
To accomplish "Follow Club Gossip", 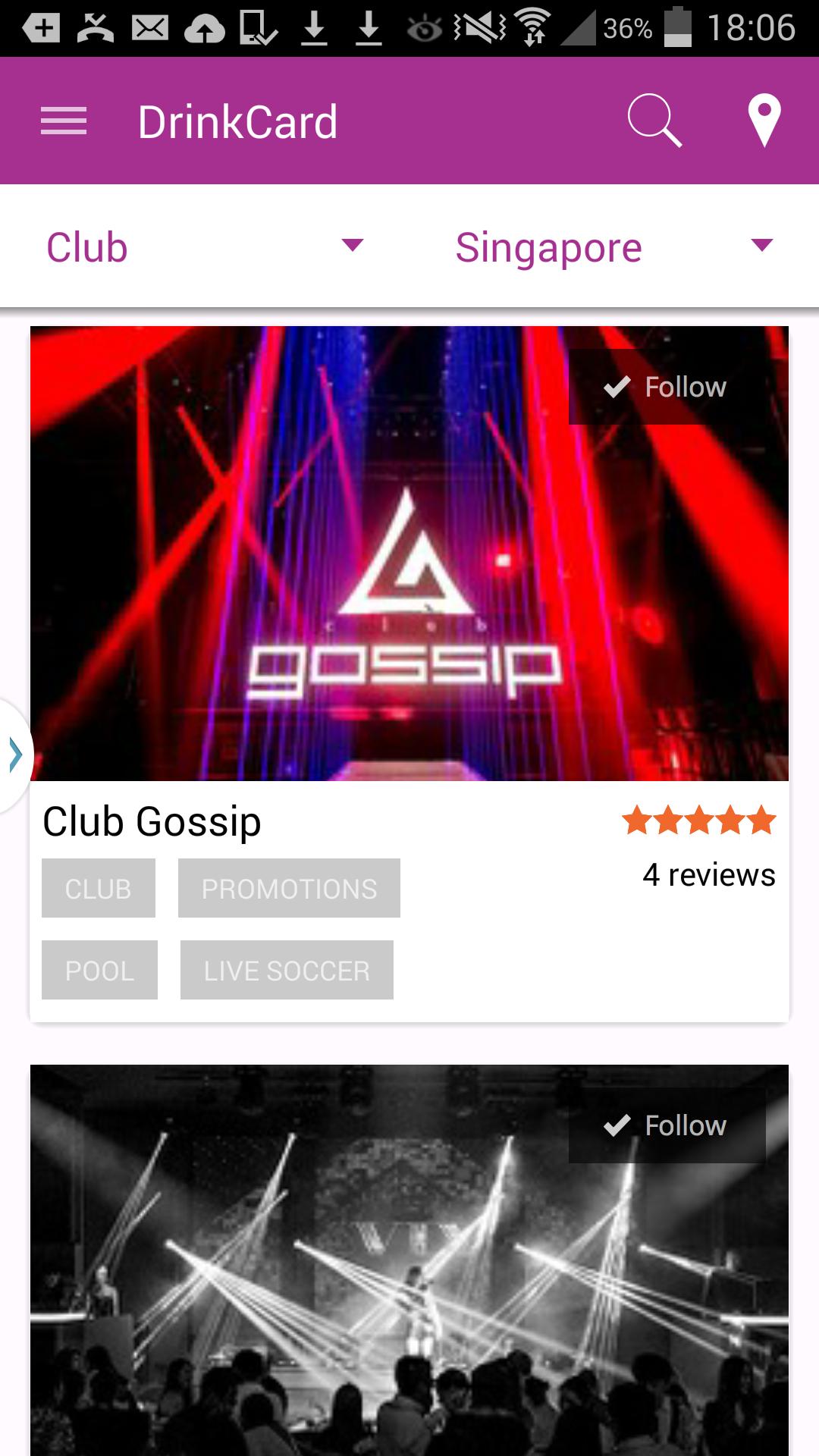I will [x=667, y=387].
